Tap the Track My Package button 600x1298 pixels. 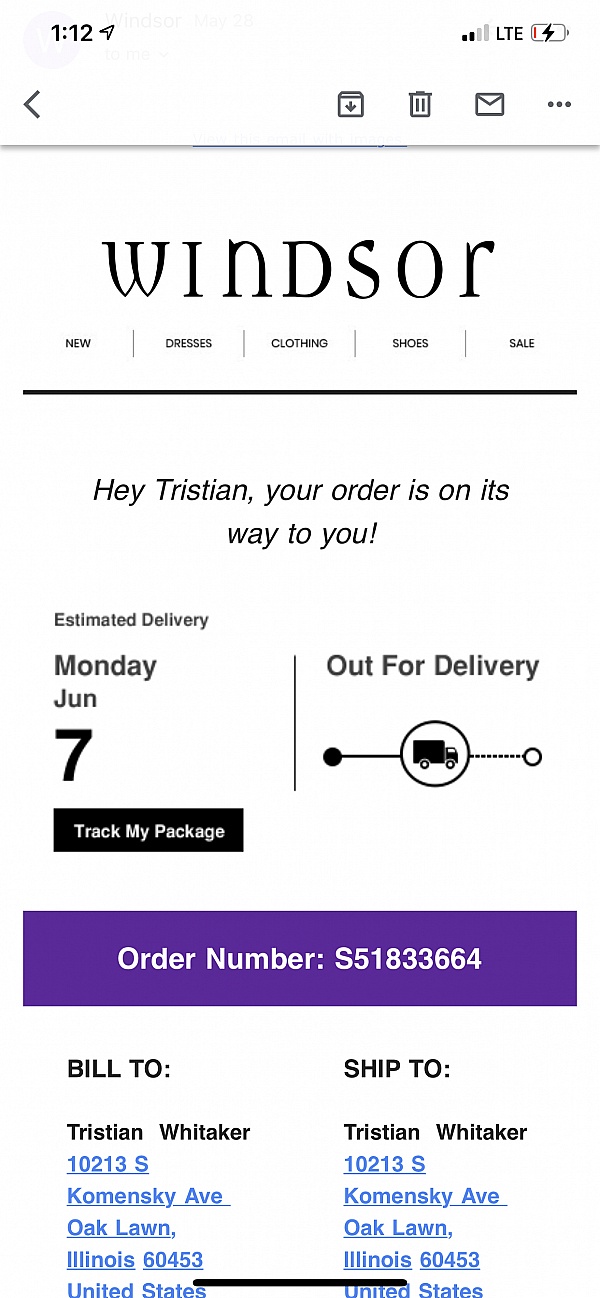click(148, 831)
